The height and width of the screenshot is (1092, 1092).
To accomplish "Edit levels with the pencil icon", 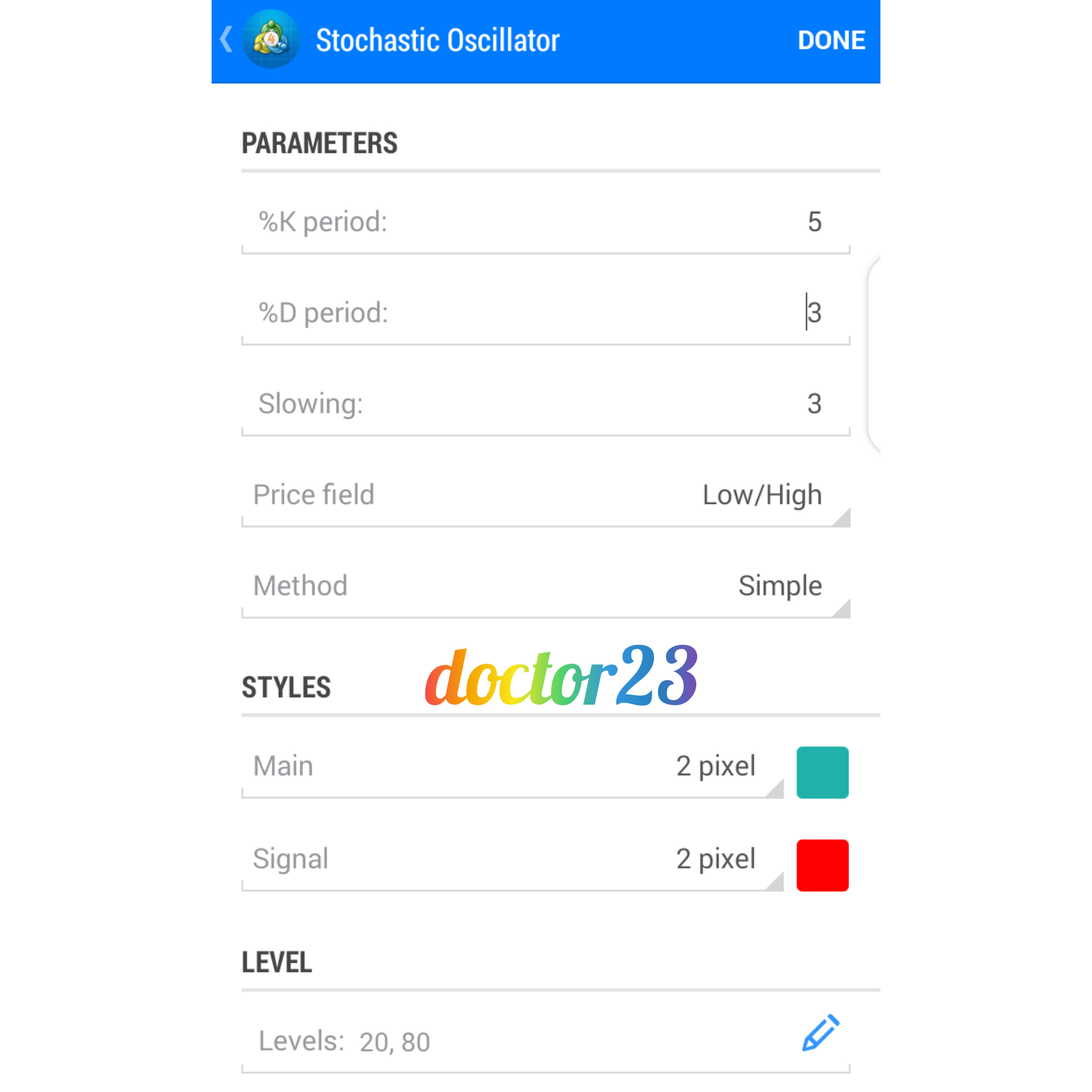I will pyautogui.click(x=821, y=1032).
